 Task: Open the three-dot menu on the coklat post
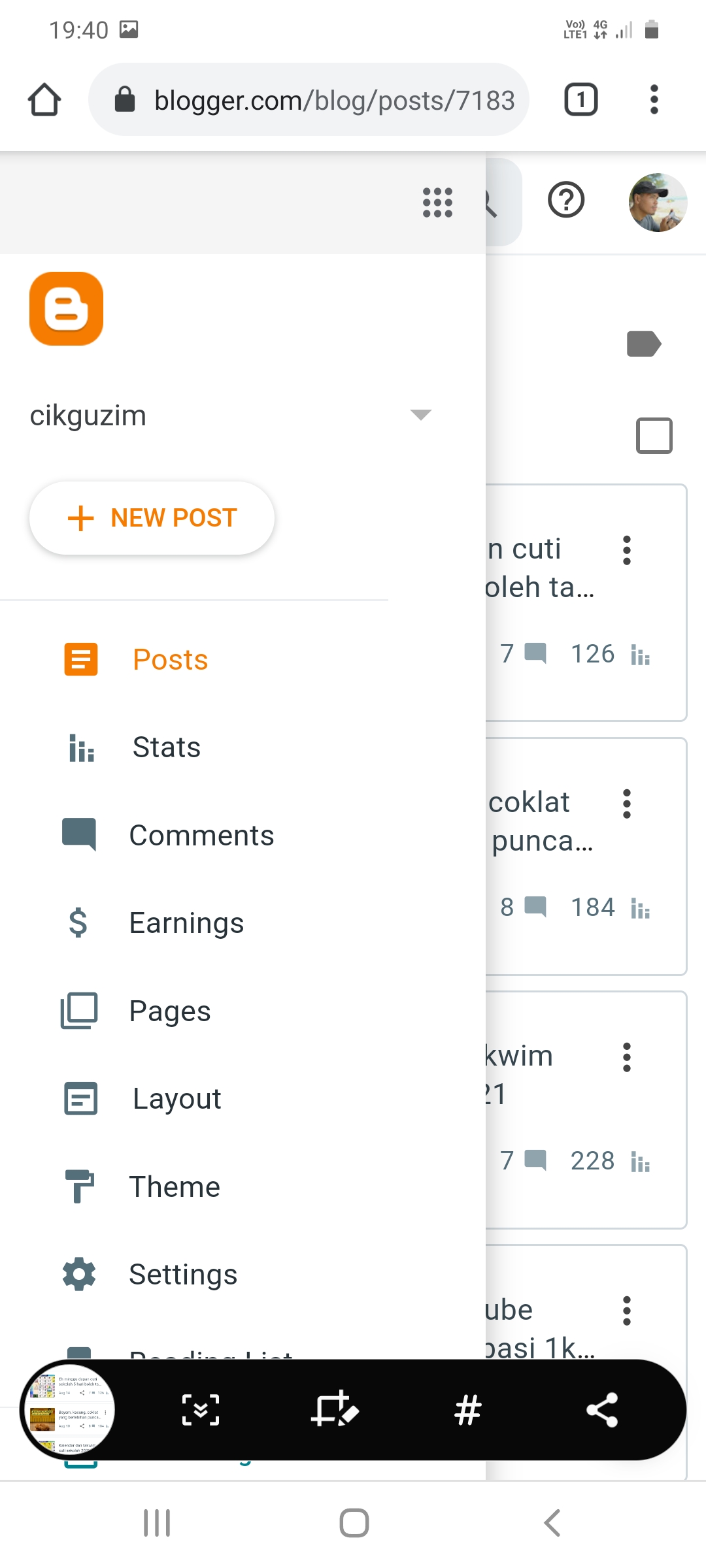coord(626,804)
